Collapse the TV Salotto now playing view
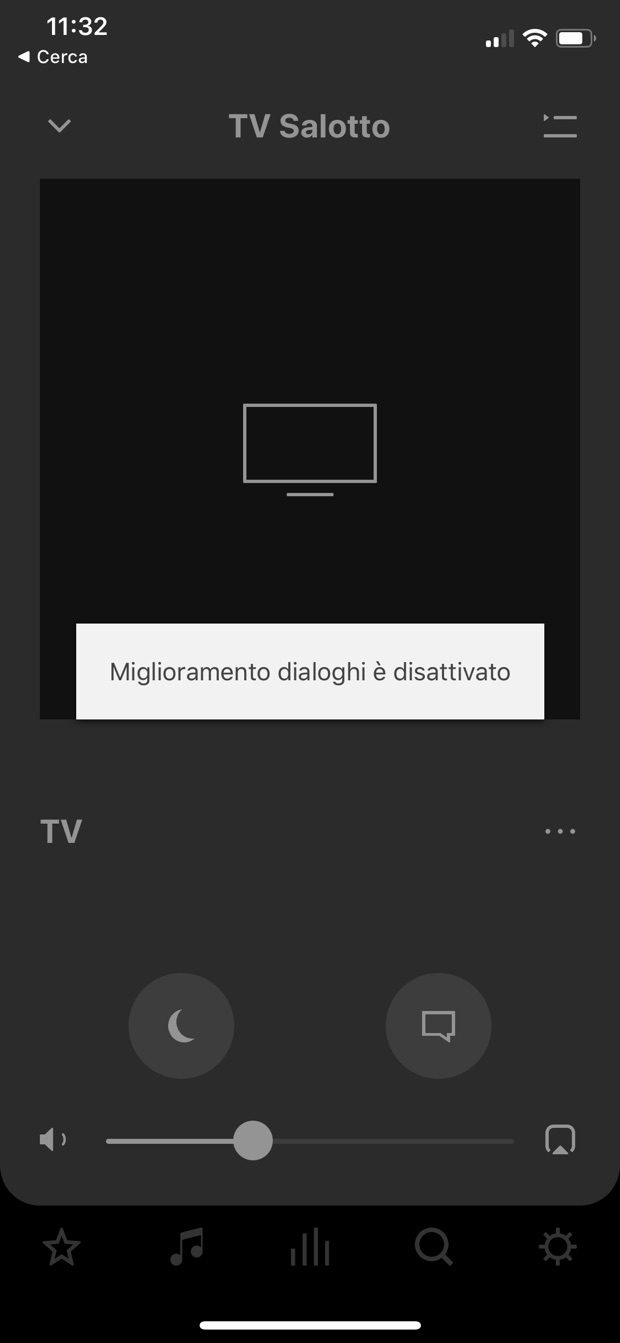The image size is (620, 1343). [60, 126]
